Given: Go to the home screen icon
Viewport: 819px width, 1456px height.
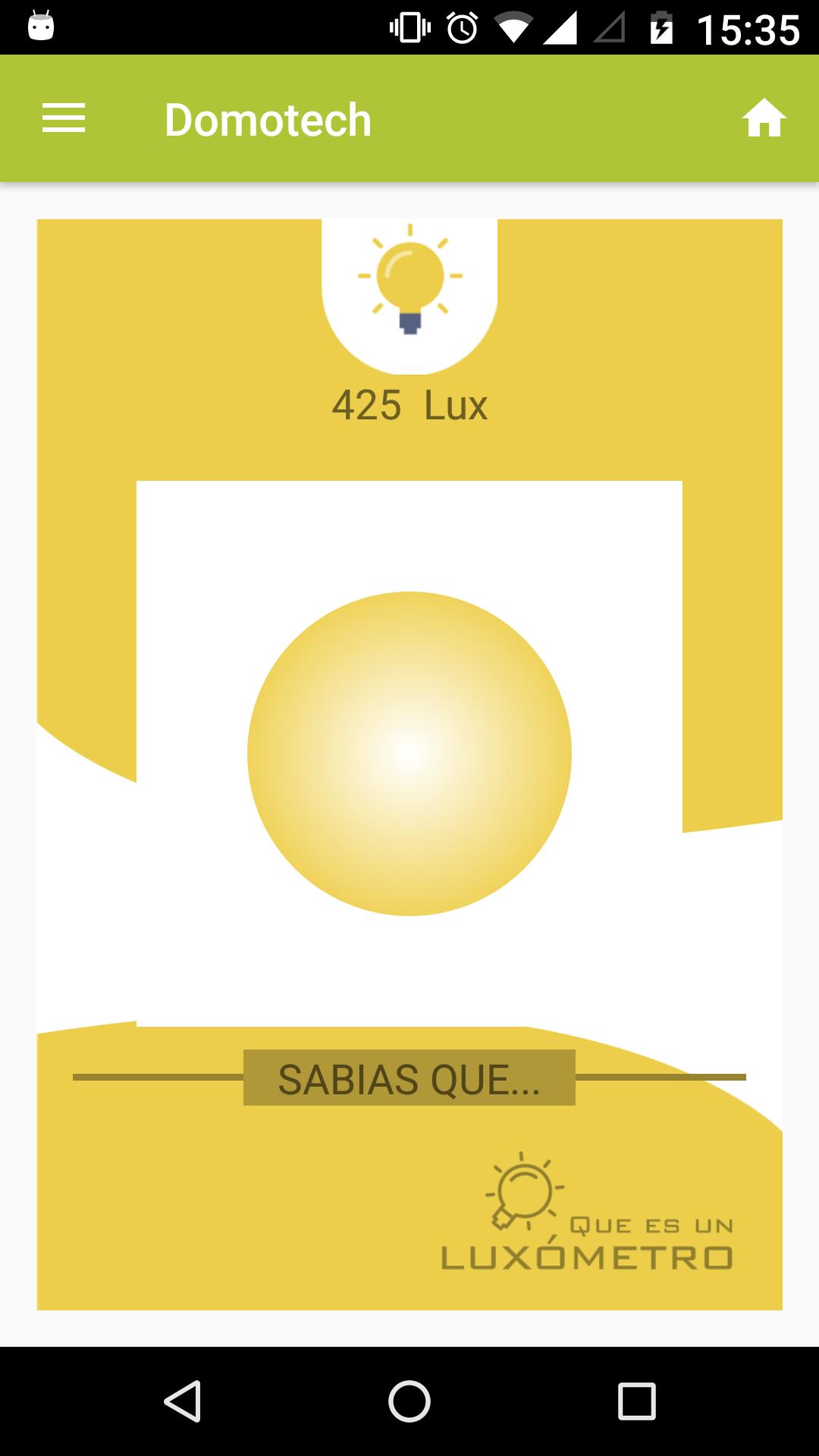Looking at the screenshot, I should [x=763, y=119].
